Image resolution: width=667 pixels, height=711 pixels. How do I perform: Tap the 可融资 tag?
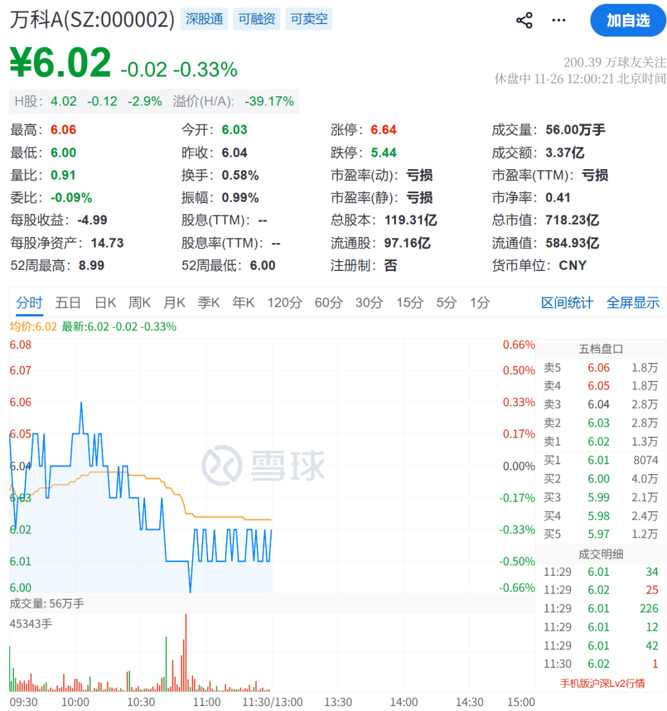[x=256, y=19]
